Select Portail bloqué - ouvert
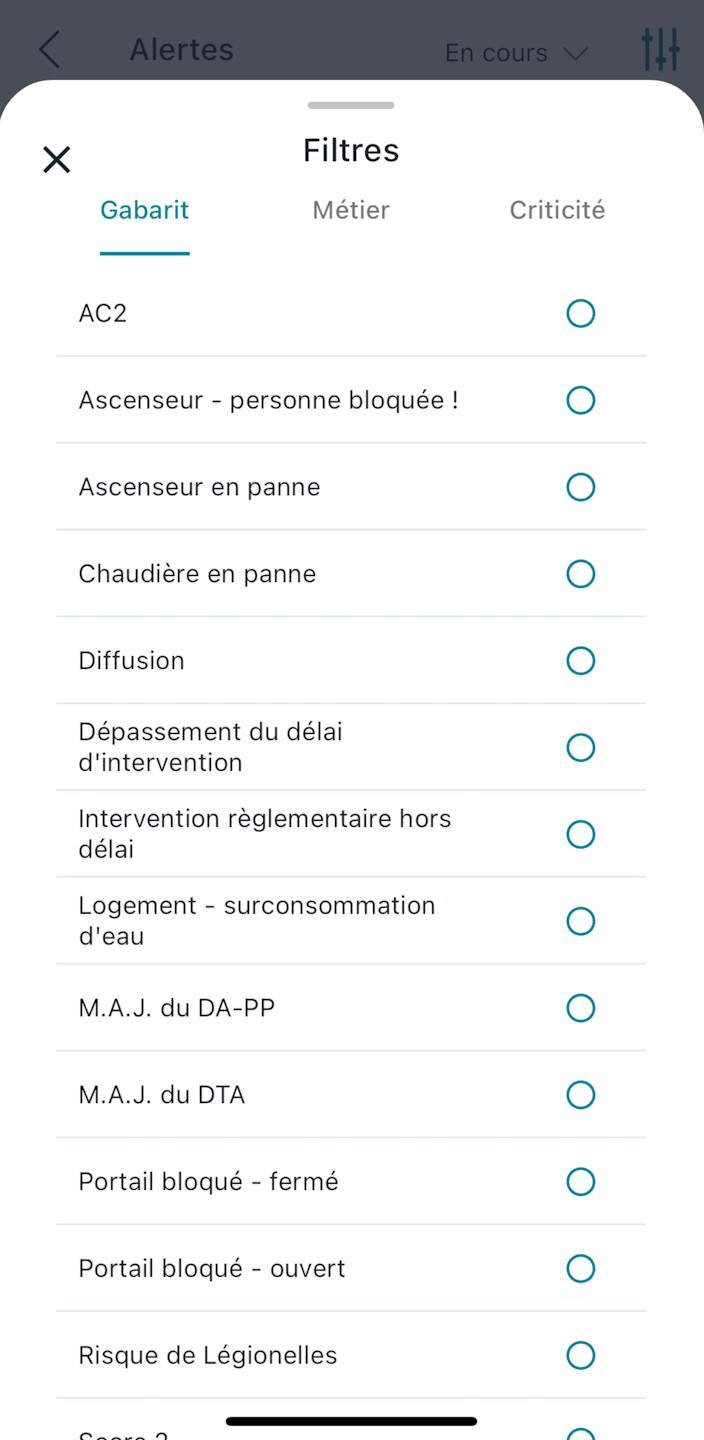Screen dimensions: 704x1440 coord(580,1269)
